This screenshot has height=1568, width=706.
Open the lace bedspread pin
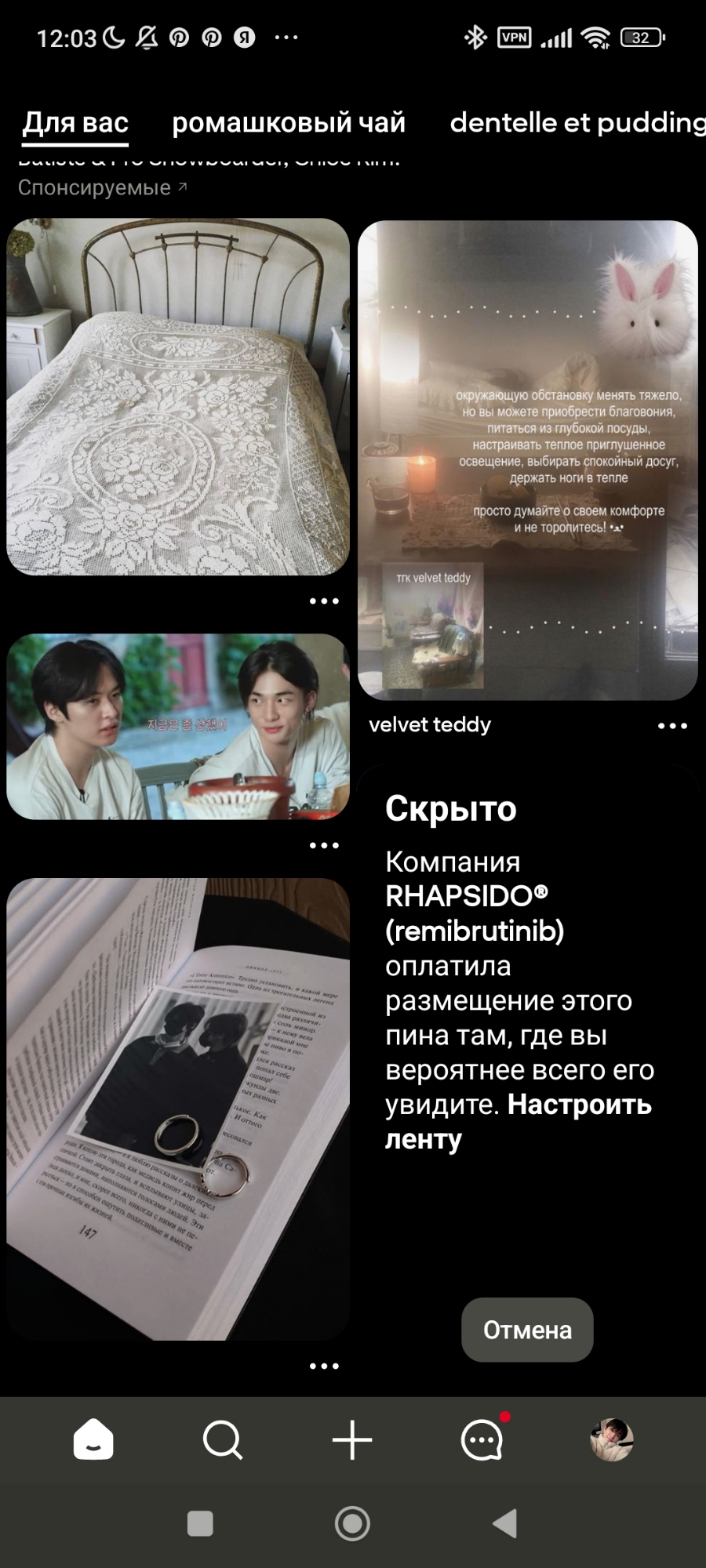[x=178, y=396]
